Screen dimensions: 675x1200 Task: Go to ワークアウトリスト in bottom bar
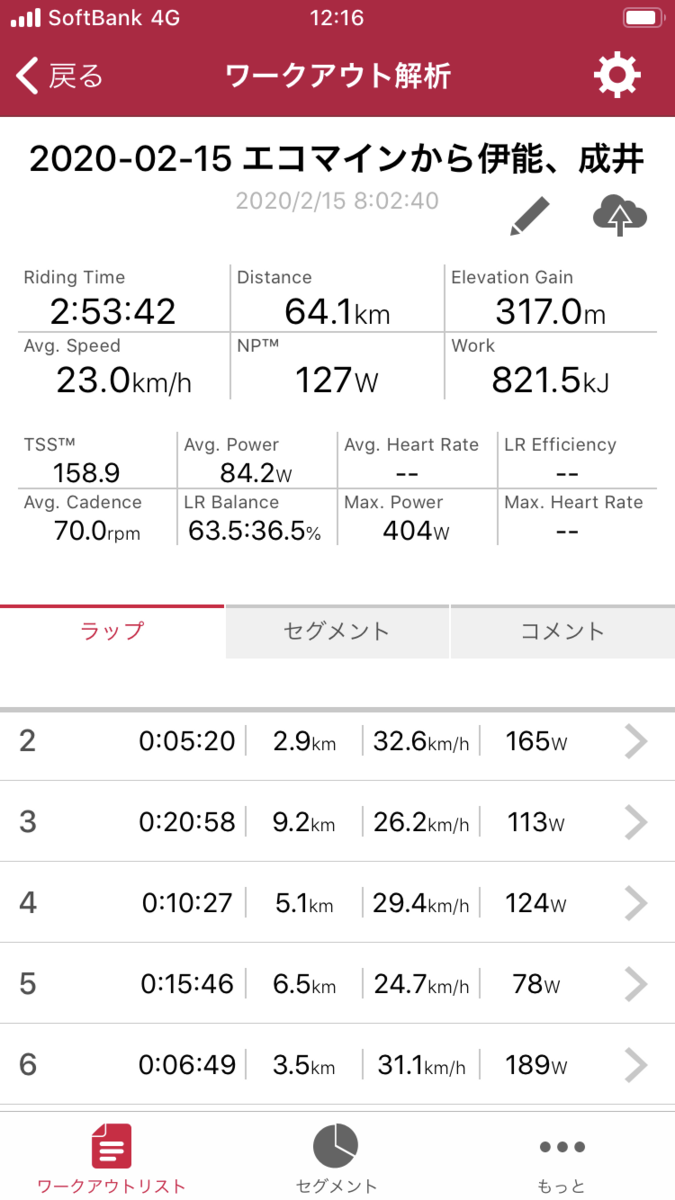click(x=111, y=1157)
